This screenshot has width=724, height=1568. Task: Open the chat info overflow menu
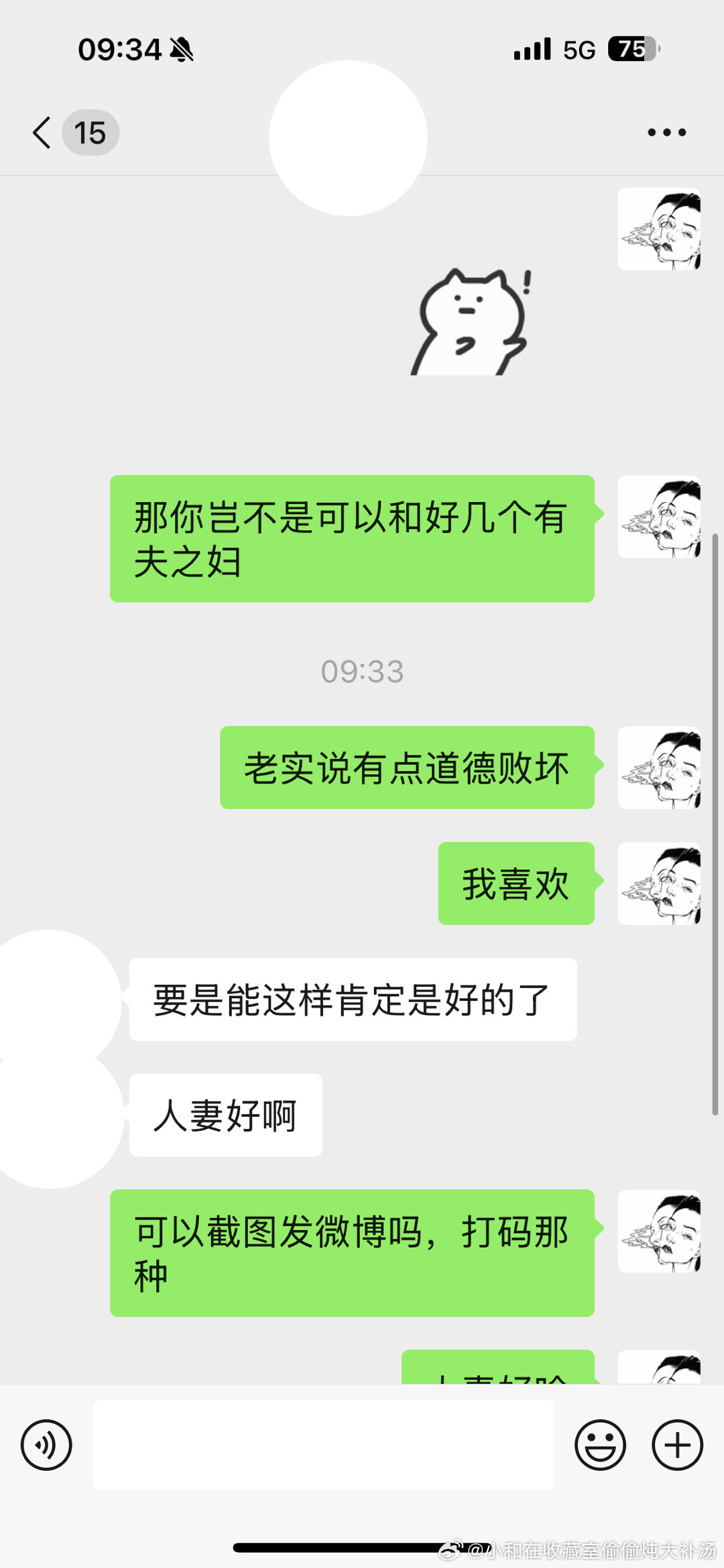click(666, 132)
